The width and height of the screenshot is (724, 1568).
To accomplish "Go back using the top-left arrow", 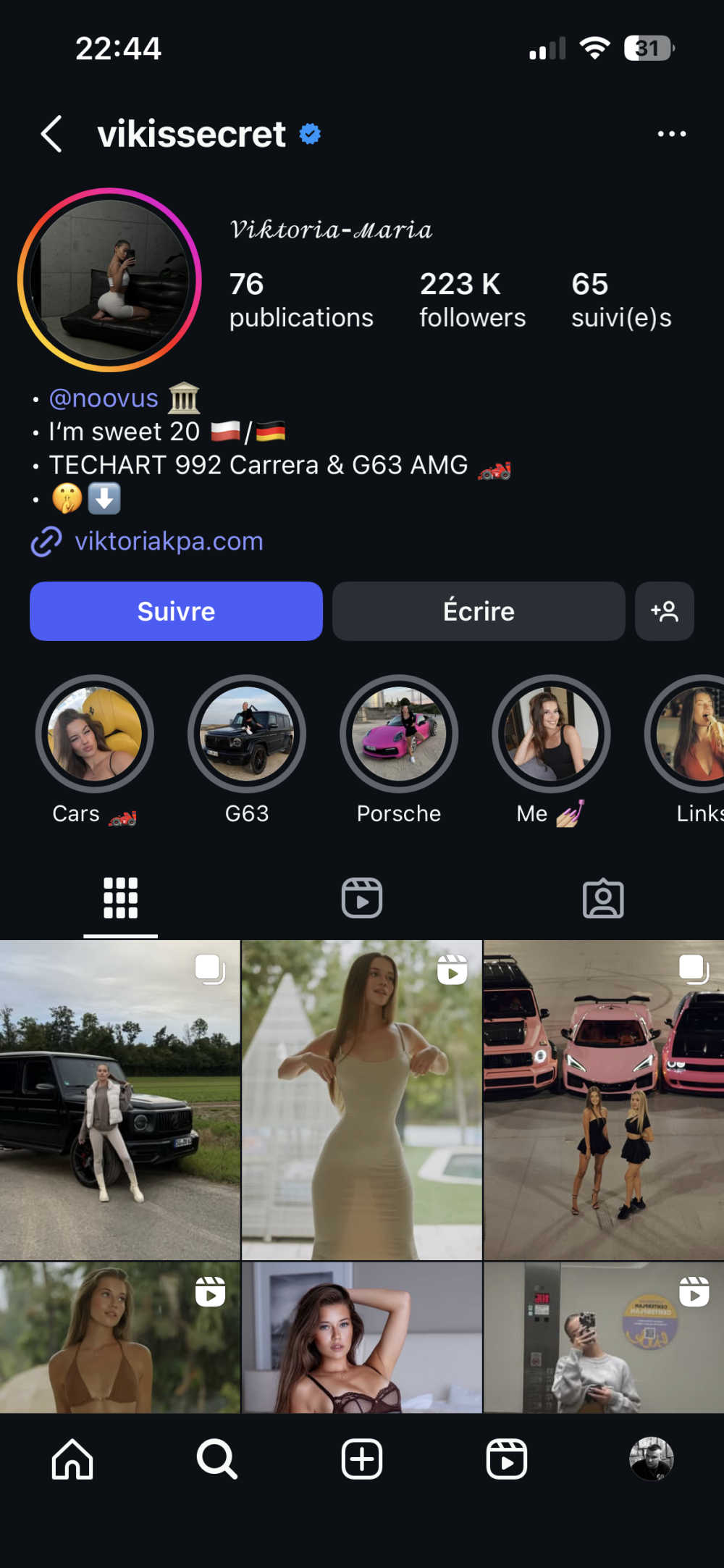I will click(51, 134).
